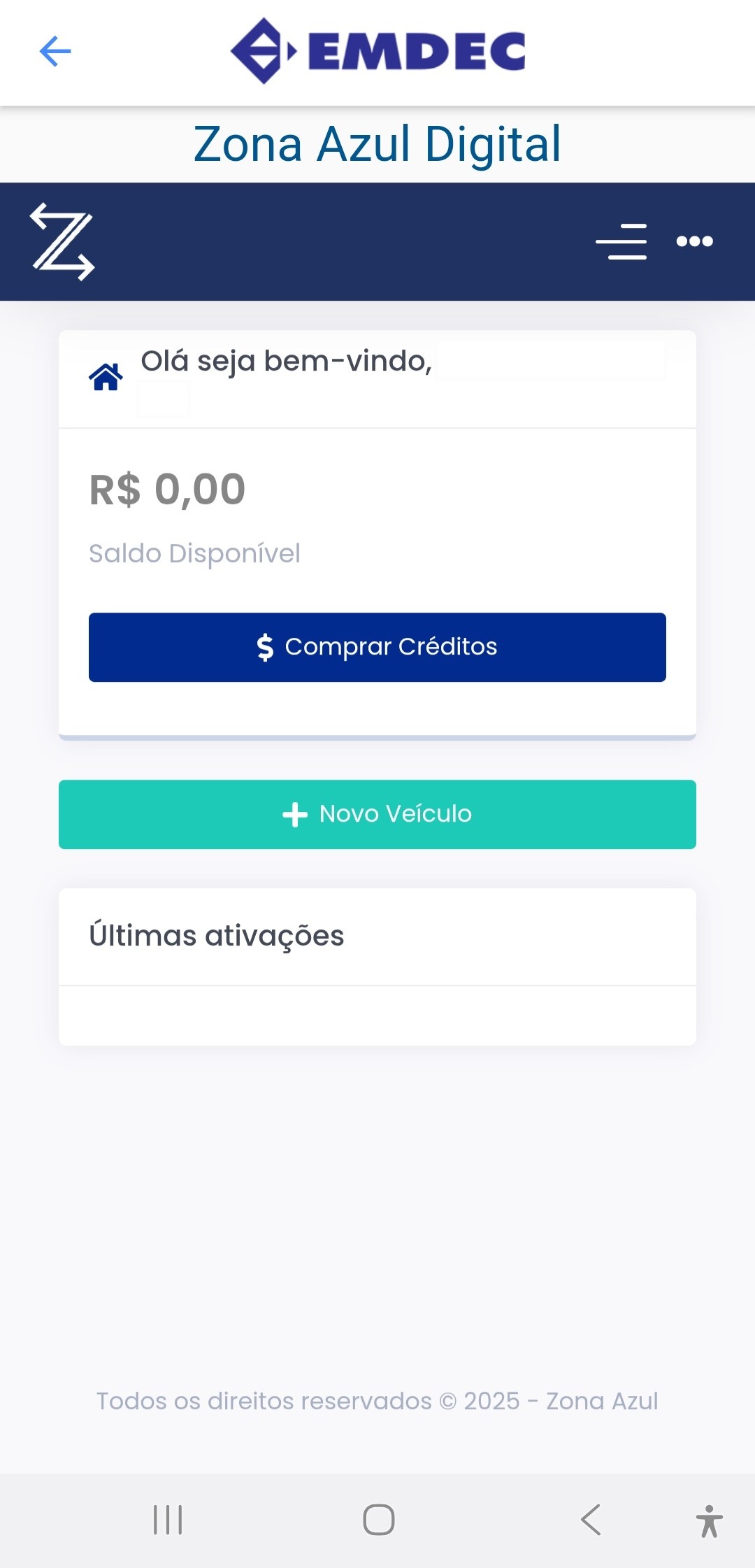Open recent apps from the navigation bar

click(168, 1520)
